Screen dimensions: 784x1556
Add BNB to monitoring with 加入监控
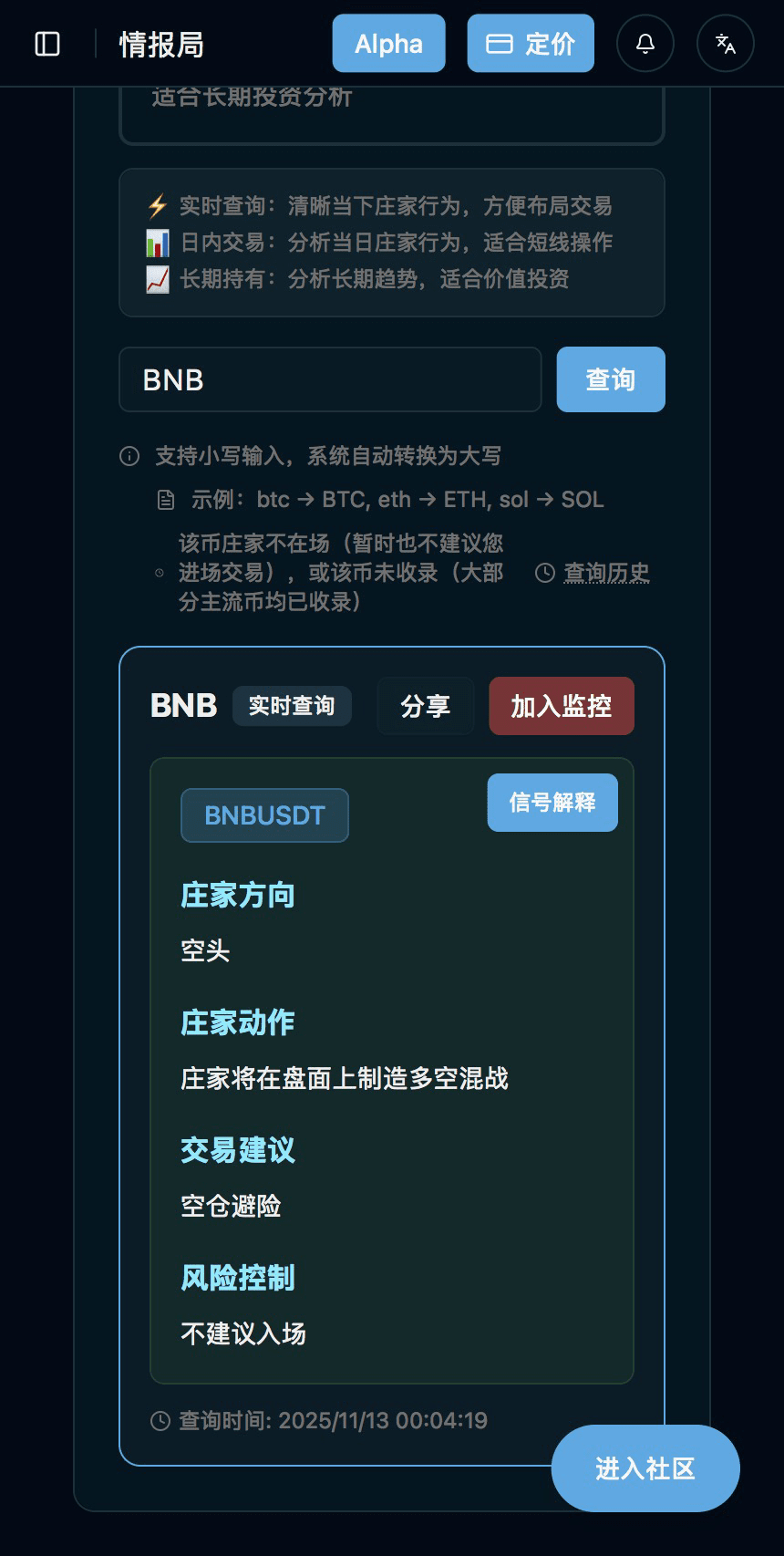click(561, 706)
